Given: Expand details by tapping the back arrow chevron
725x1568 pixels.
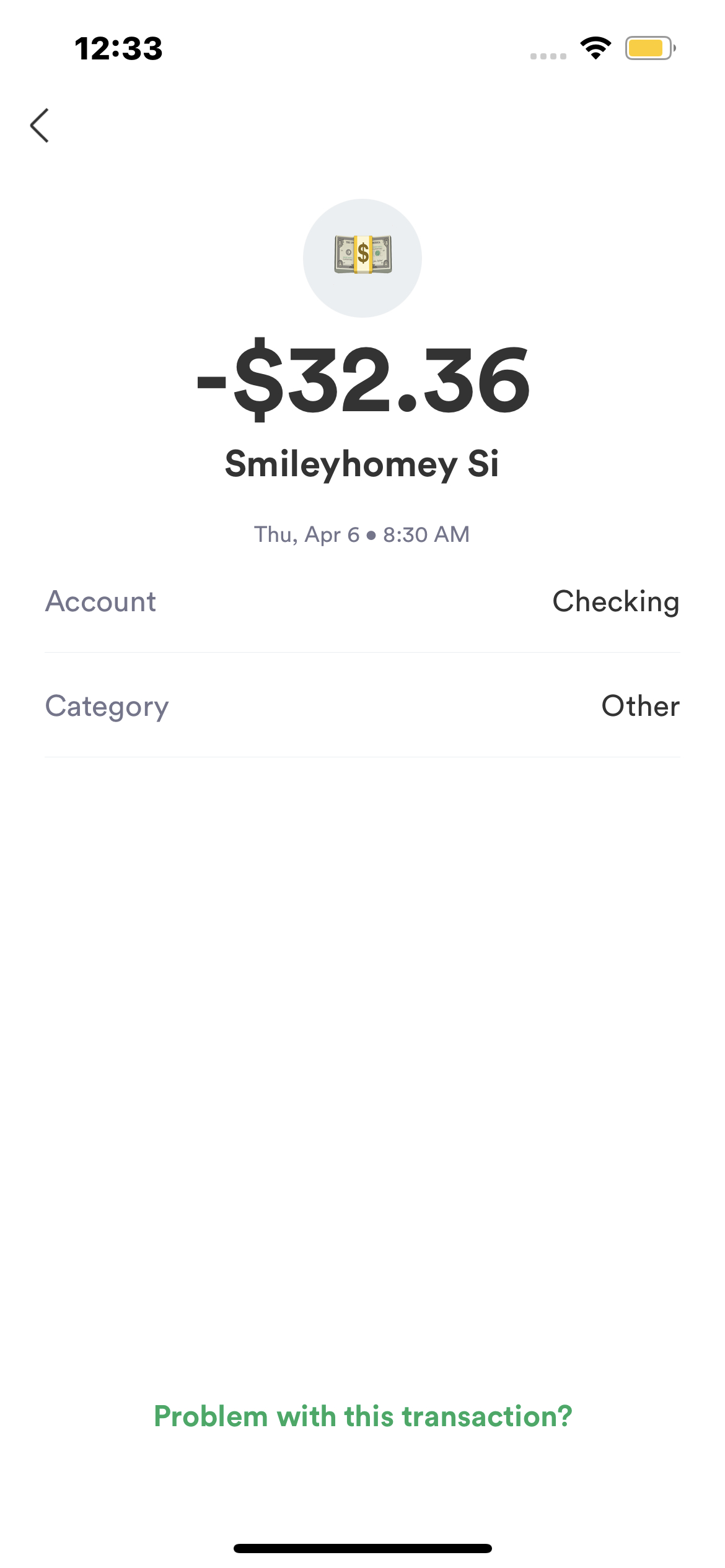Looking at the screenshot, I should coord(41,125).
